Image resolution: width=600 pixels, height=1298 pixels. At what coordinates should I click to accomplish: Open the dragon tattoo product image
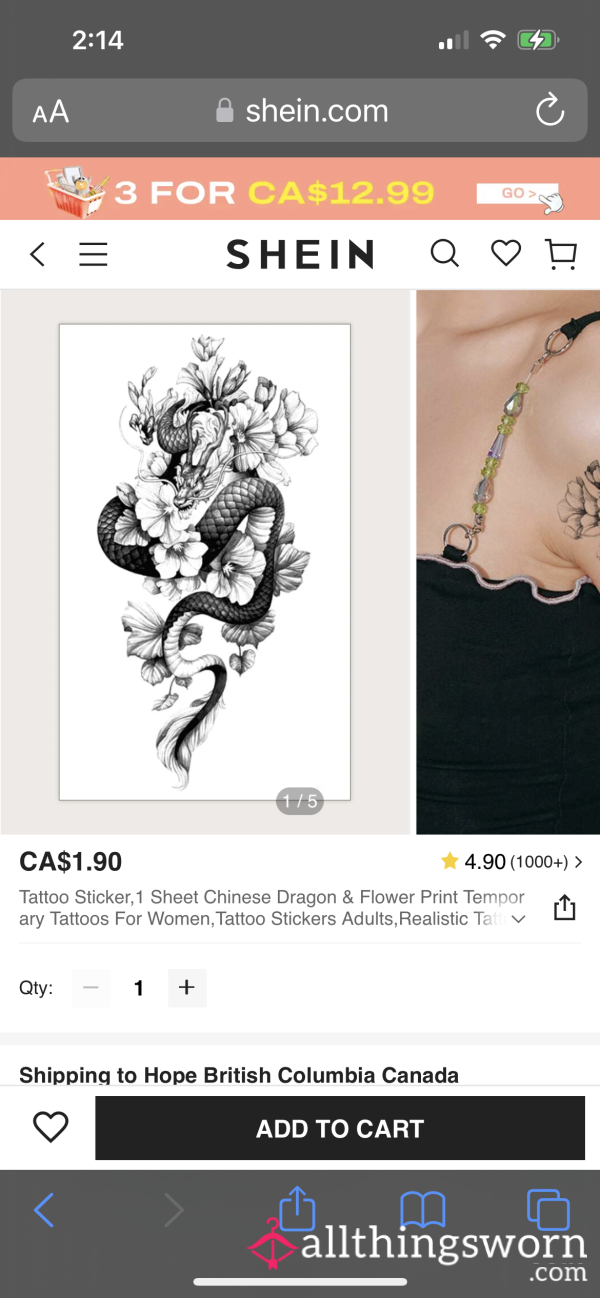(x=205, y=561)
